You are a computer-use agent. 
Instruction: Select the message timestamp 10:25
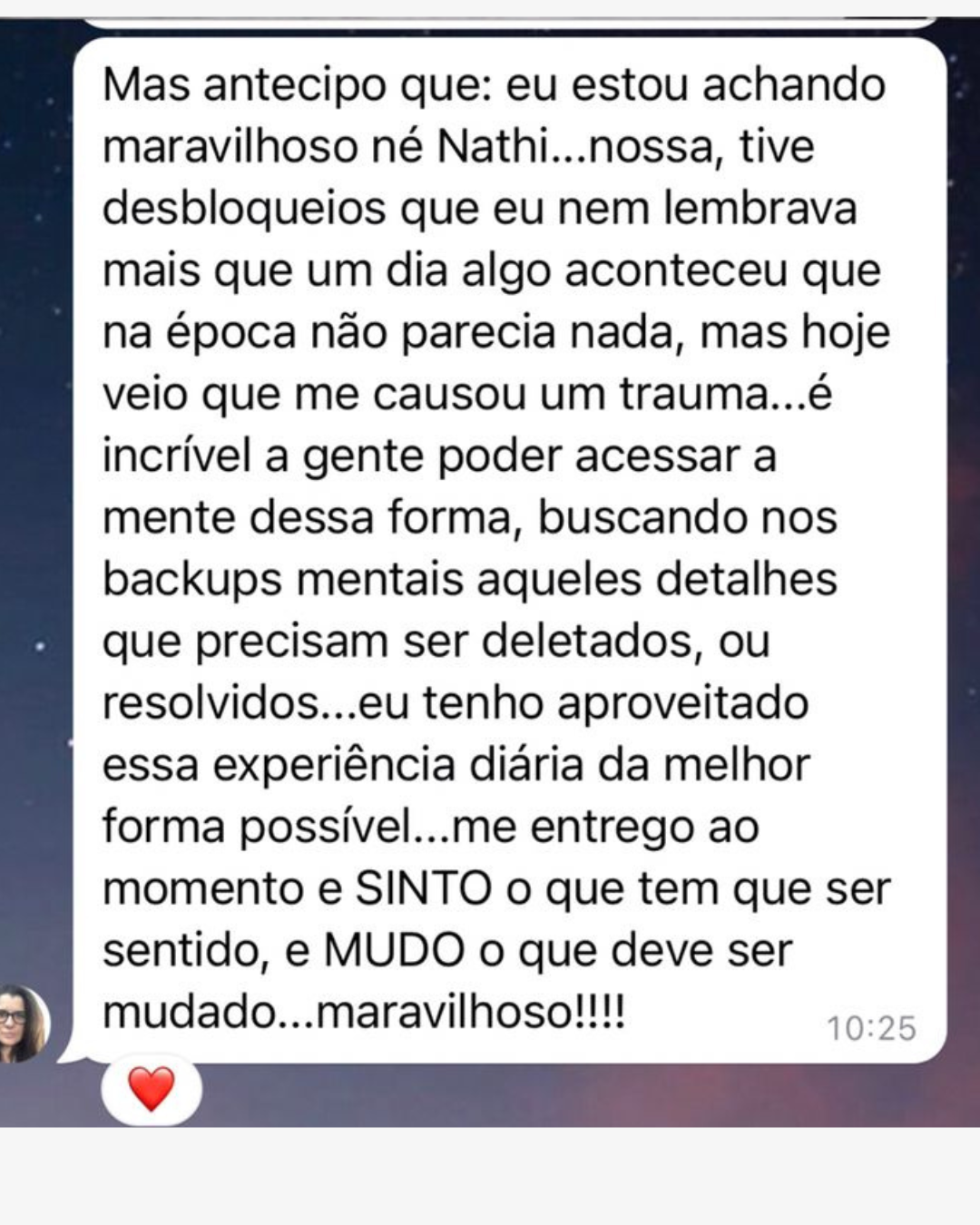[874, 1027]
